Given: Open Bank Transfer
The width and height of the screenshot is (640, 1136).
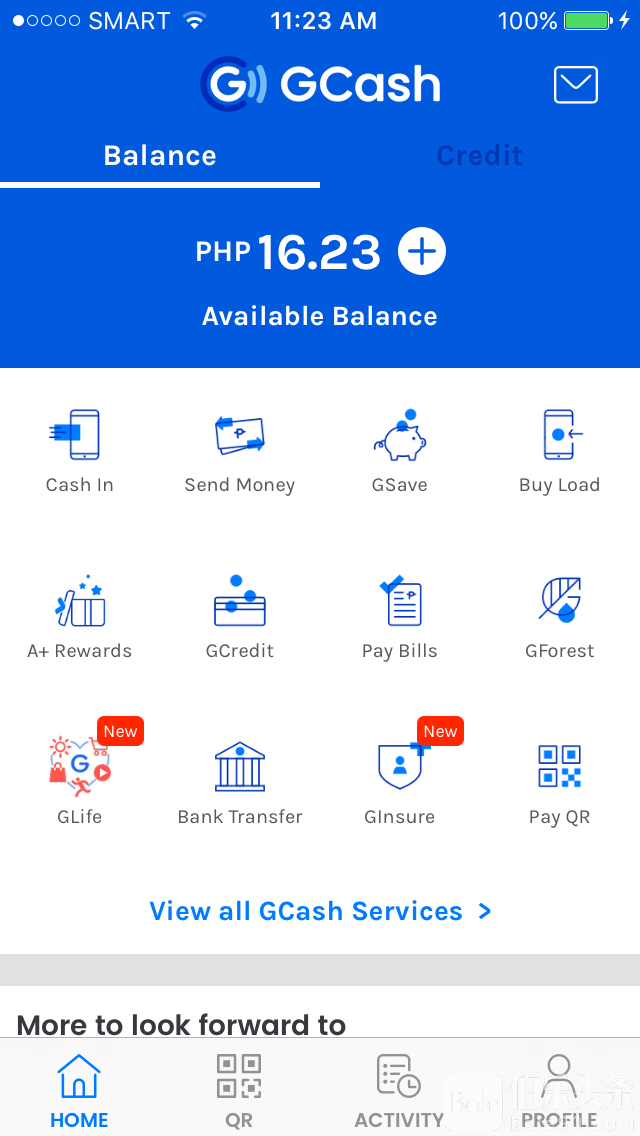Looking at the screenshot, I should (x=240, y=782).
